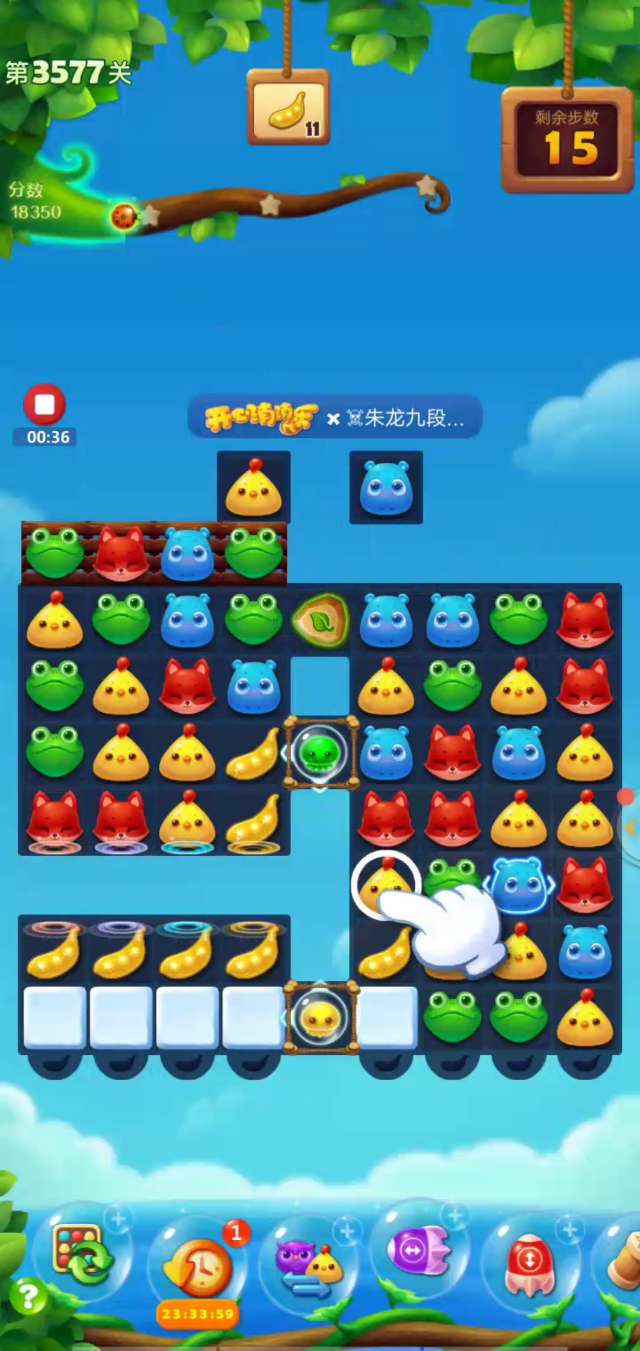Screen dimensions: 640x1351
Task: Select the bubbled green creature tile
Action: click(320, 752)
